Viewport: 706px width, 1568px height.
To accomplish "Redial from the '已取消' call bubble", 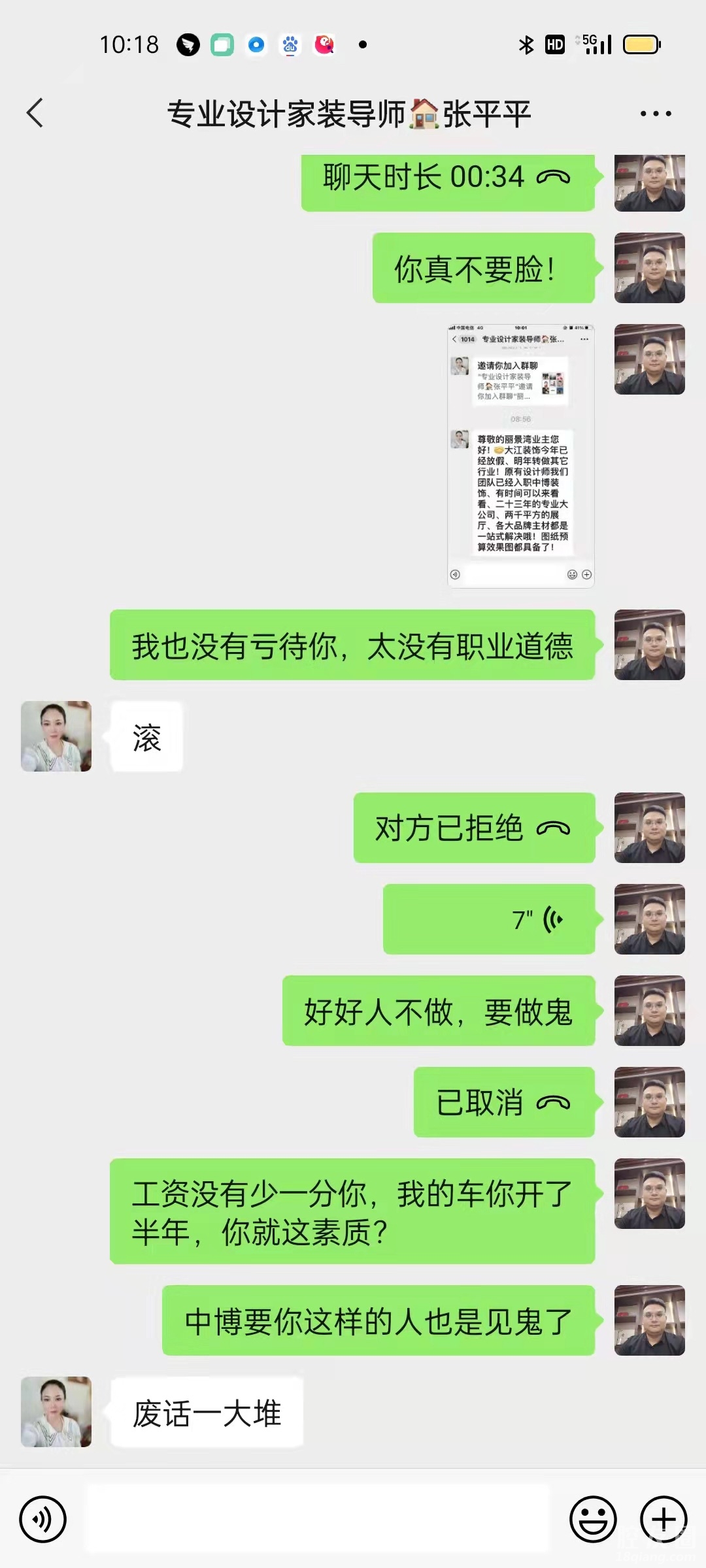I will (x=504, y=1102).
